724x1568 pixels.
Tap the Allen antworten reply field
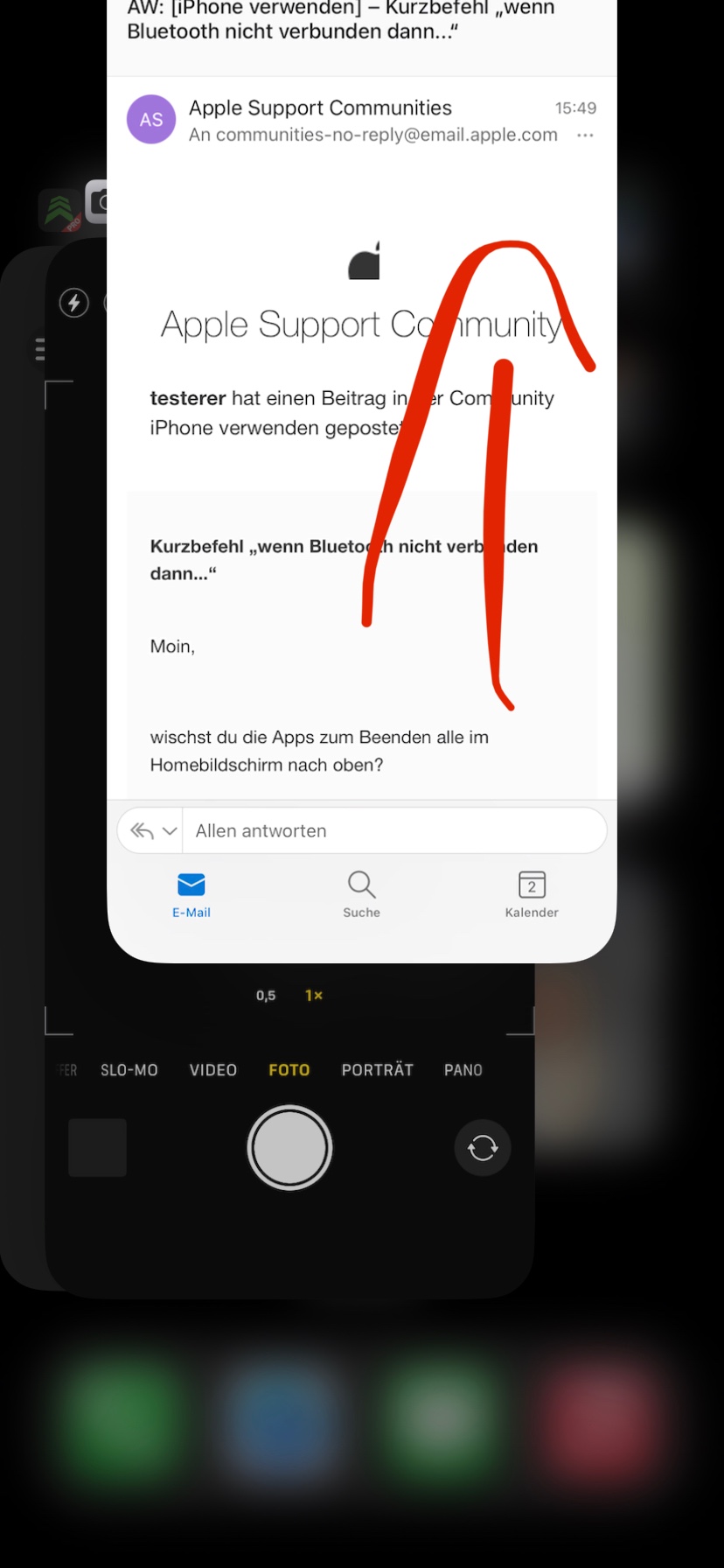[393, 830]
